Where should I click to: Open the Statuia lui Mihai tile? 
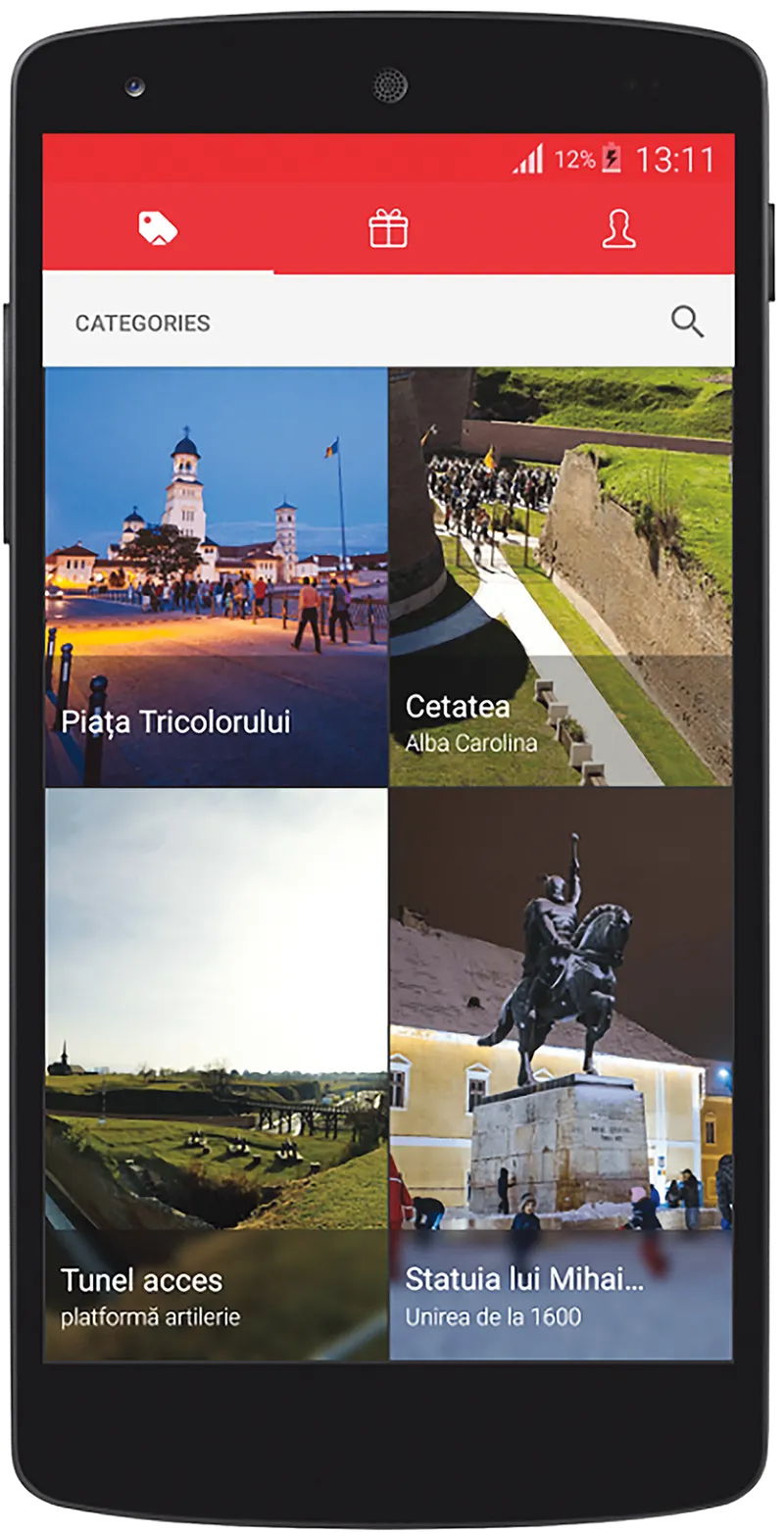point(561,1073)
